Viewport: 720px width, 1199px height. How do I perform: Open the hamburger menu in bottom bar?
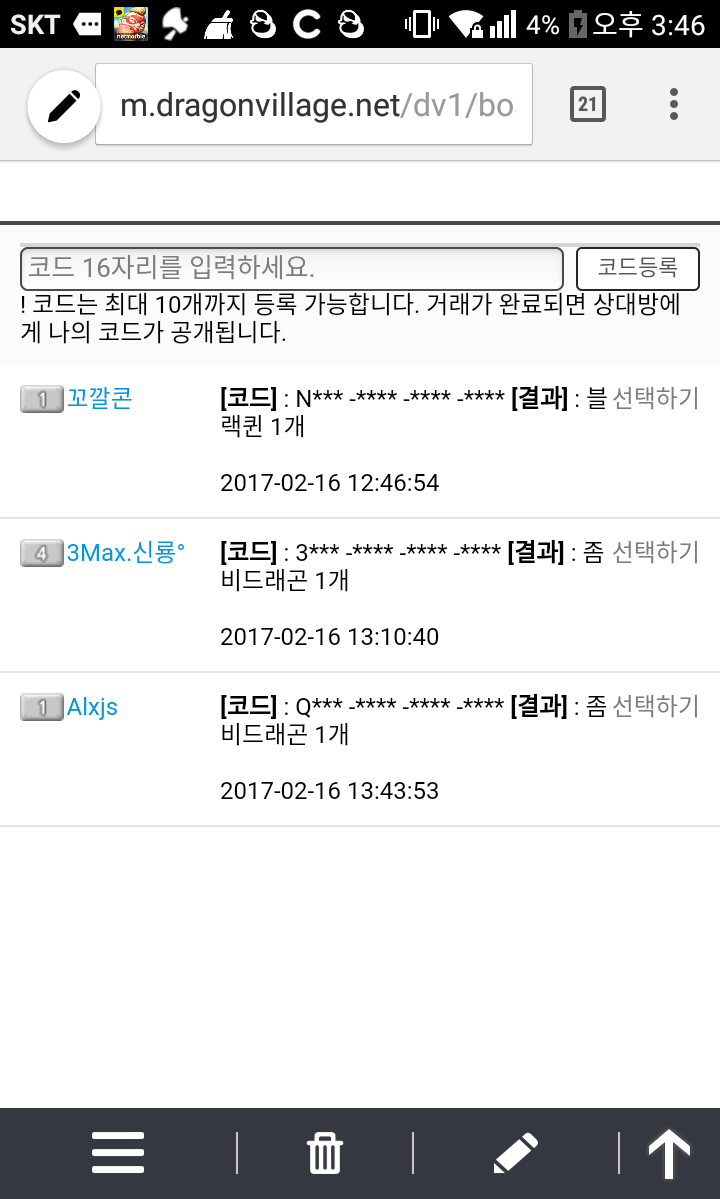pyautogui.click(x=118, y=1153)
